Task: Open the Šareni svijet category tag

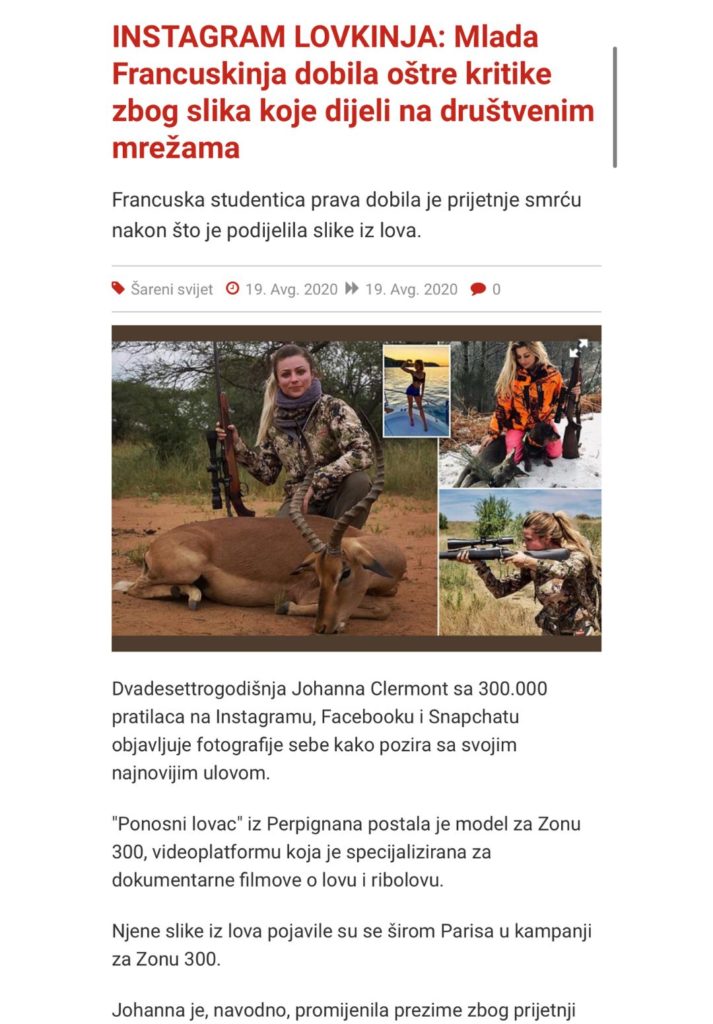Action: (171, 289)
